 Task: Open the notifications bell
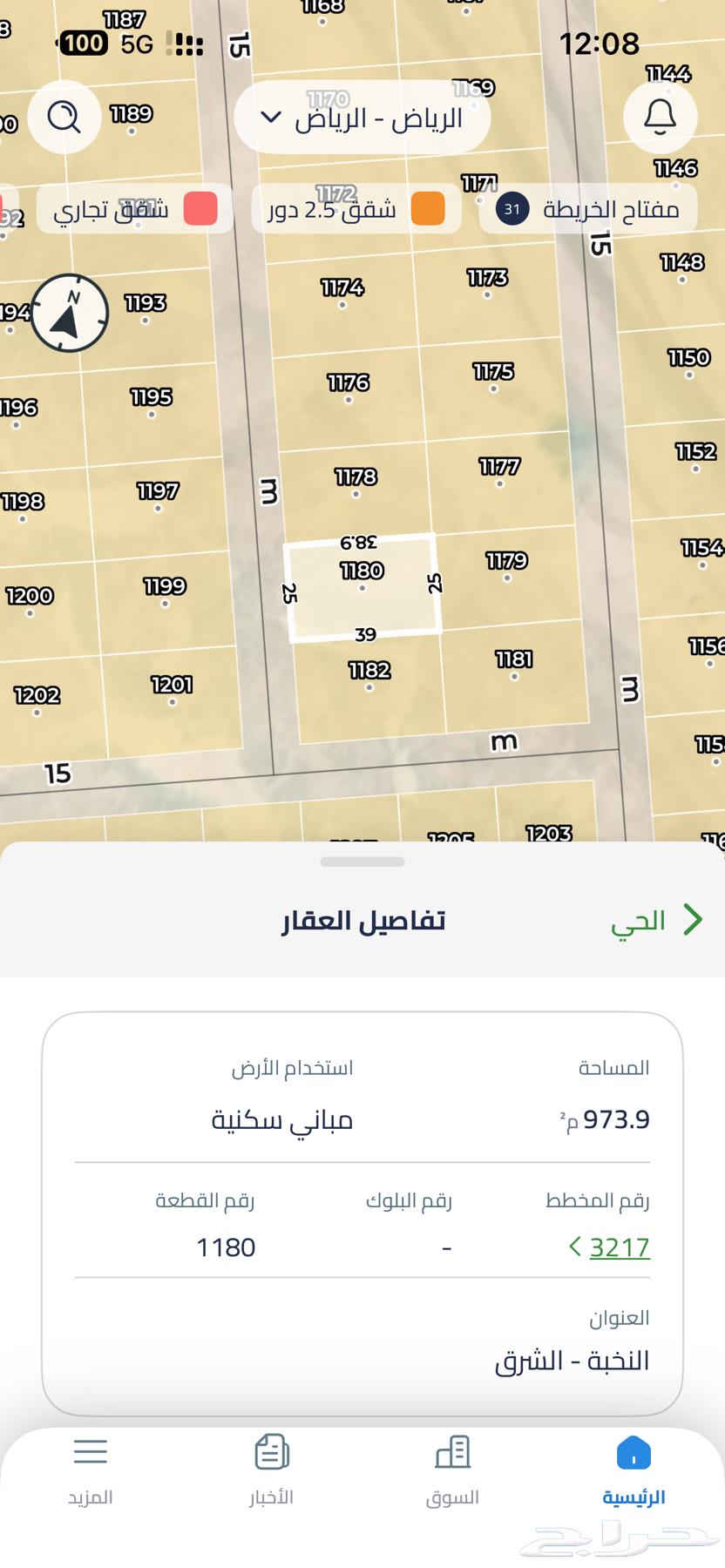click(x=660, y=117)
